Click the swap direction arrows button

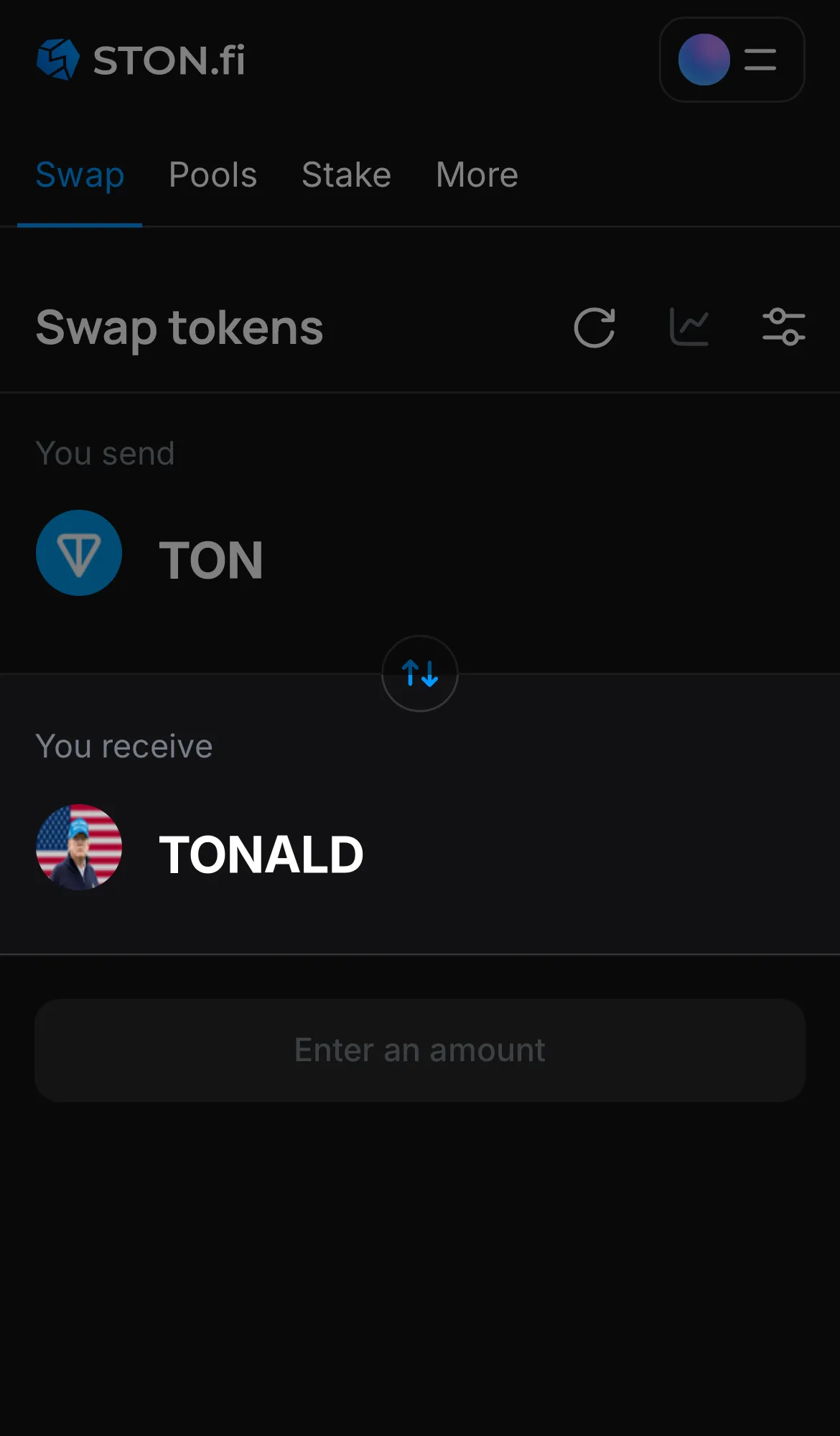point(419,673)
